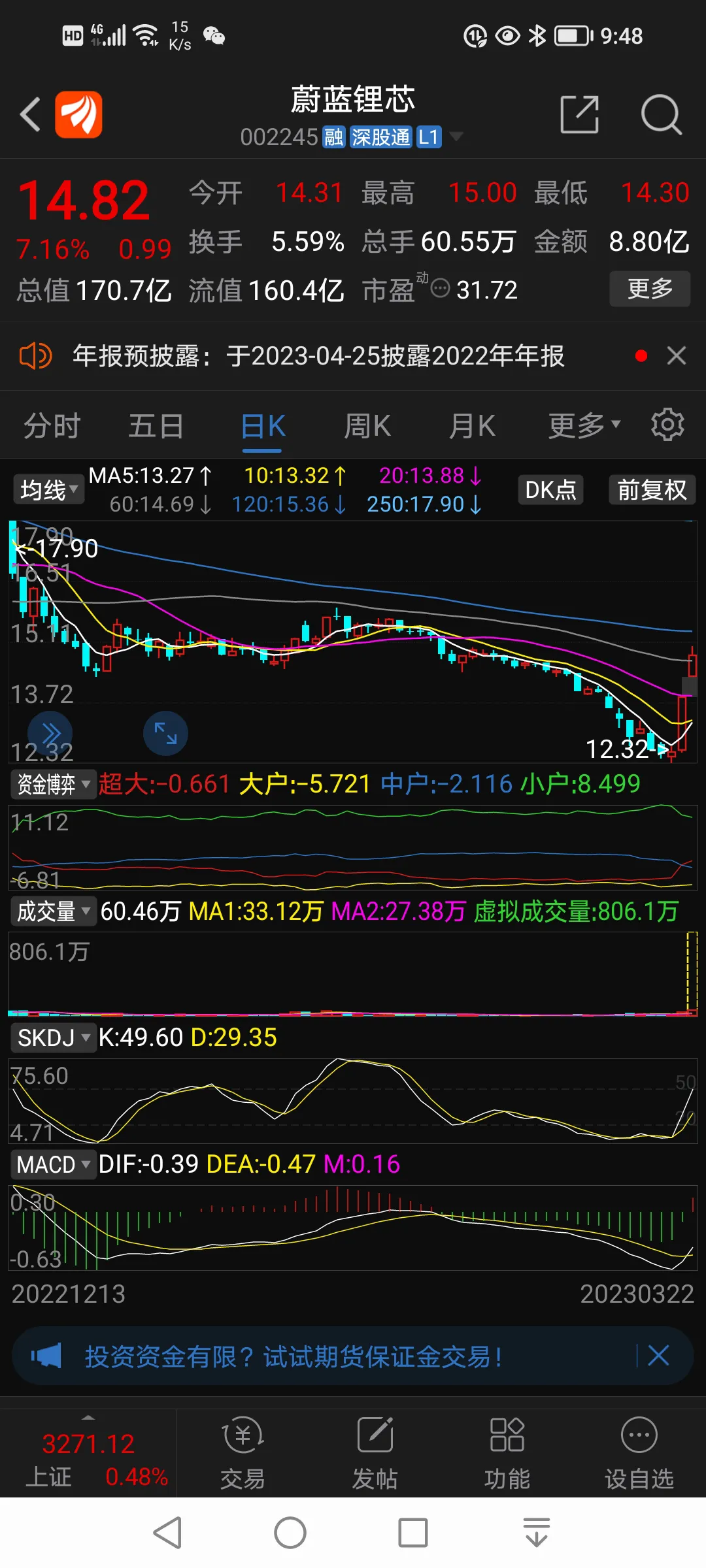This screenshot has height=1568, width=706.
Task: Tap 更多 button for more quote data
Action: pos(649,288)
